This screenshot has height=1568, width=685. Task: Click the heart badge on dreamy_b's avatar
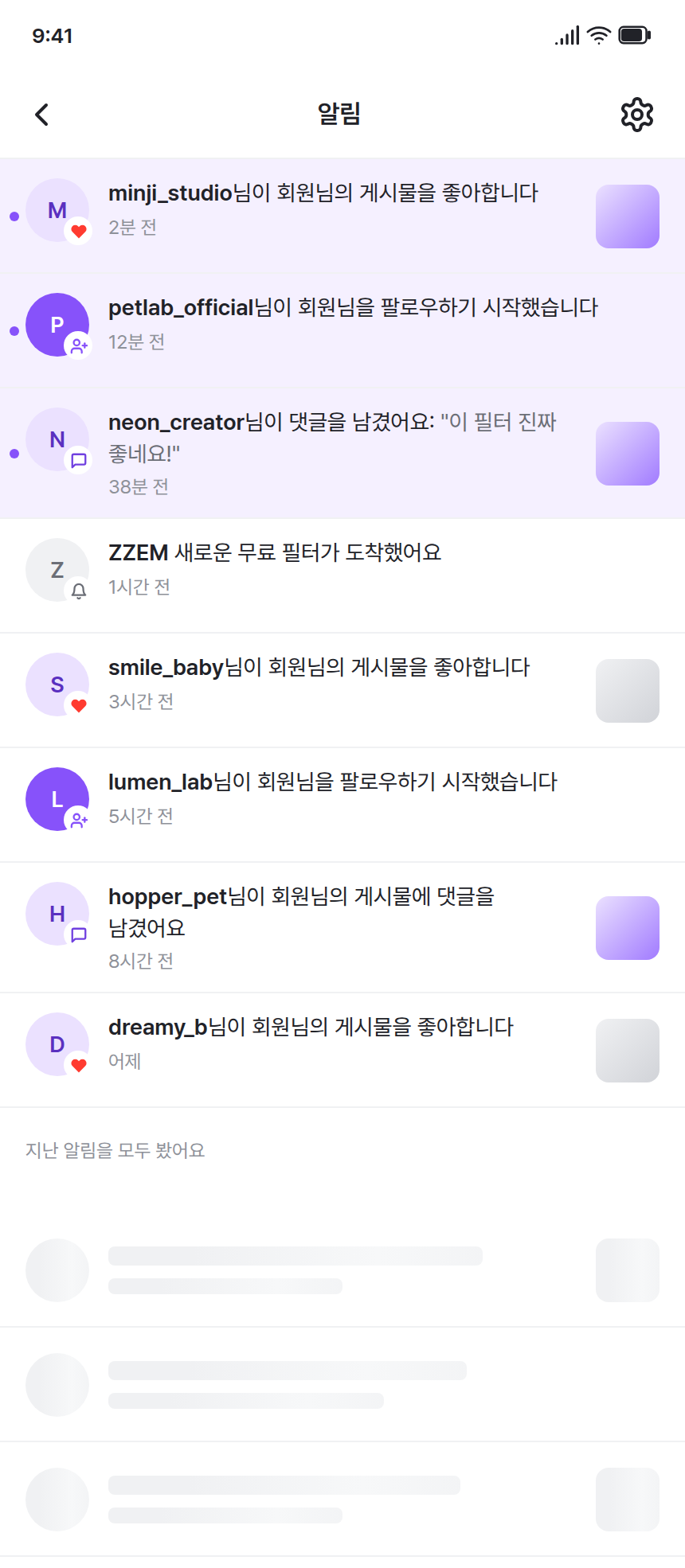78,1065
